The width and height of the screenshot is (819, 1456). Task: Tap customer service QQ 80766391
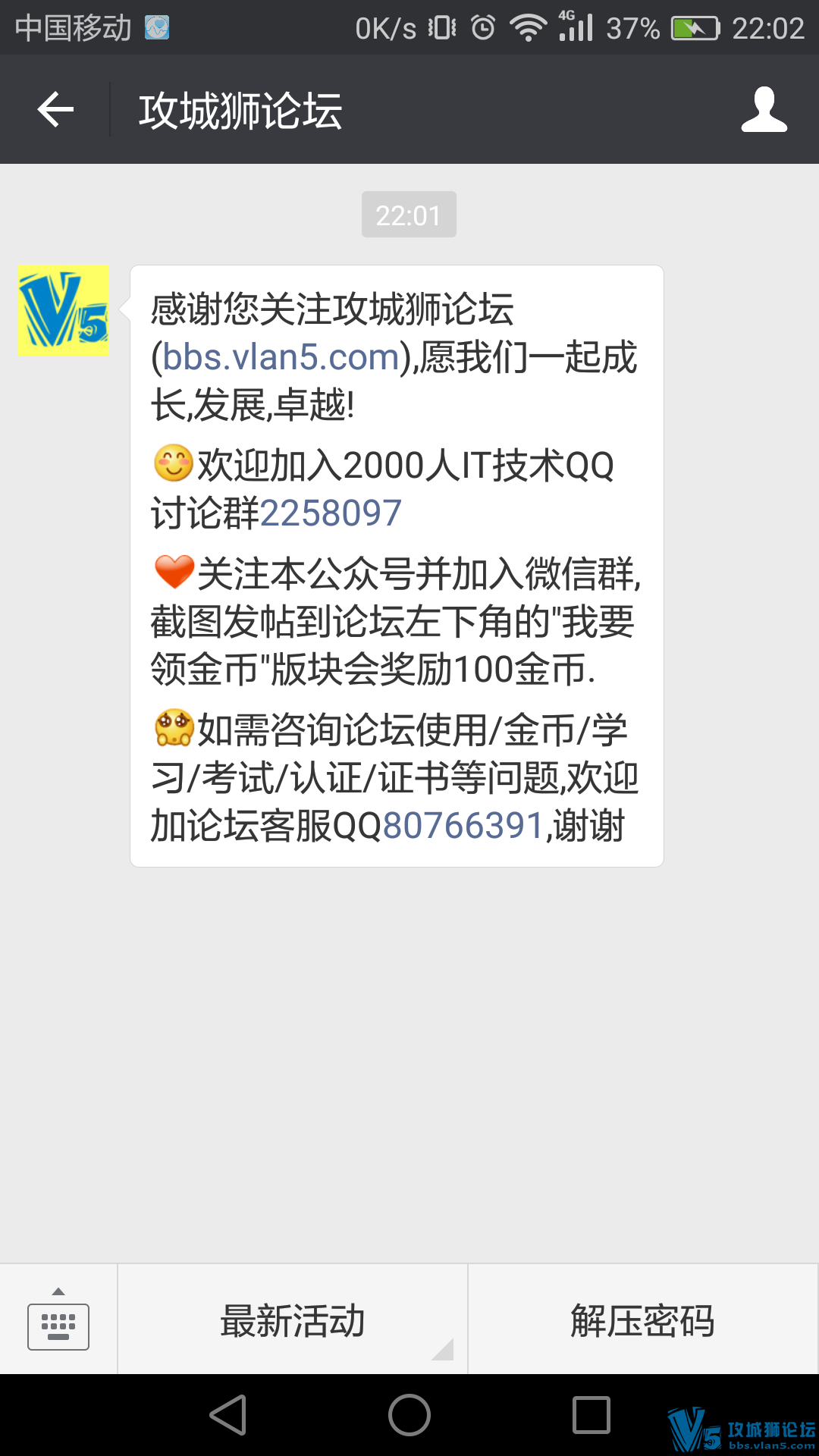coord(463,826)
